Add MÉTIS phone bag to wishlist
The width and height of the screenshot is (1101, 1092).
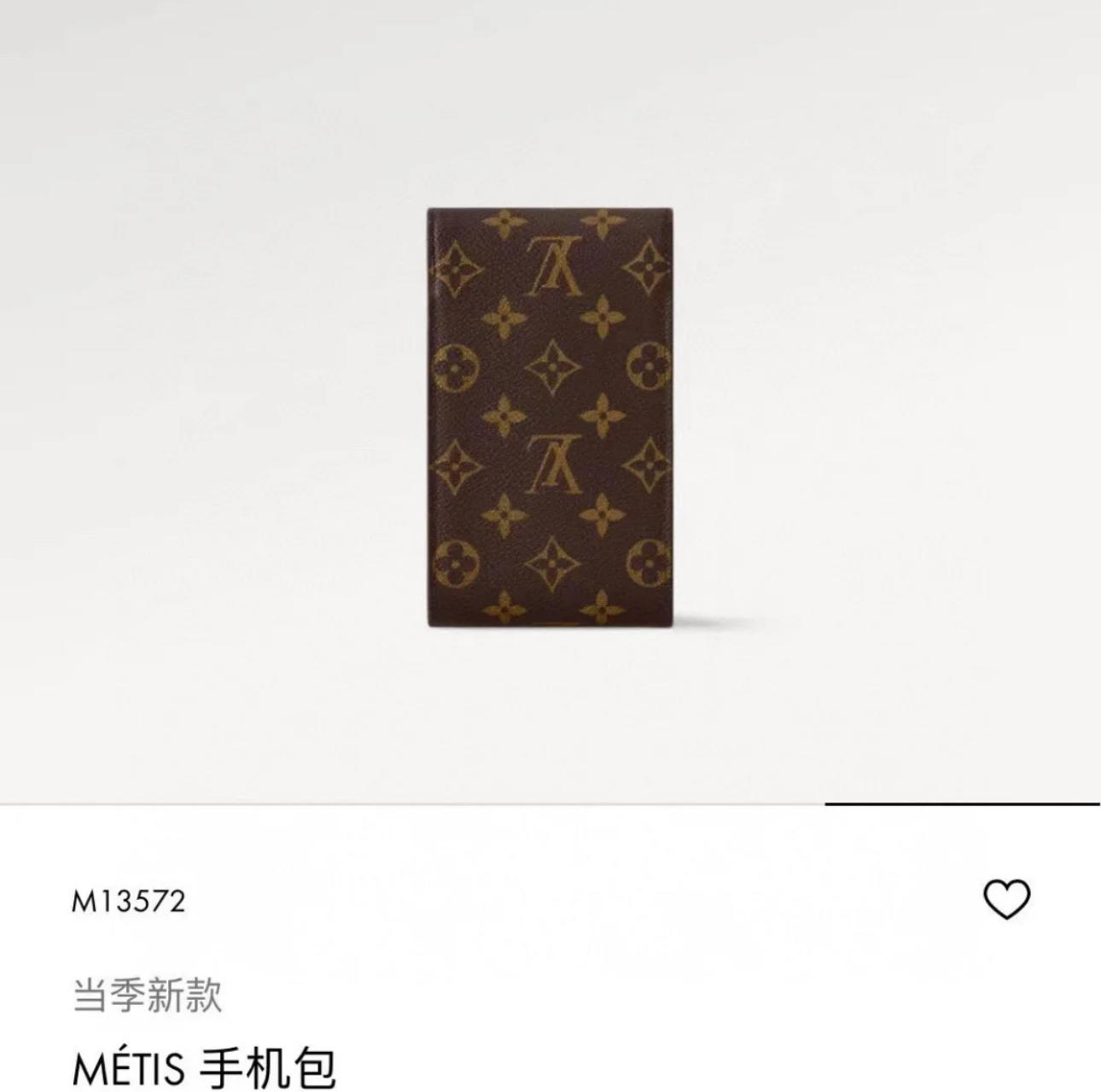[1006, 900]
